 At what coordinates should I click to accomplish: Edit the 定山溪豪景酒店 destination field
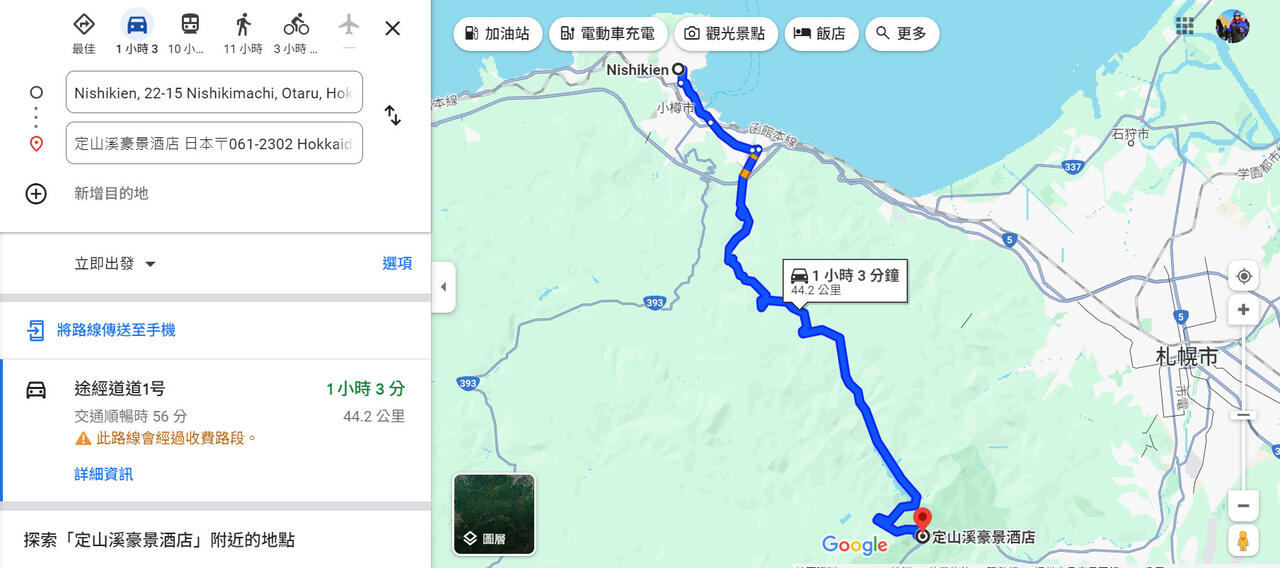214,144
